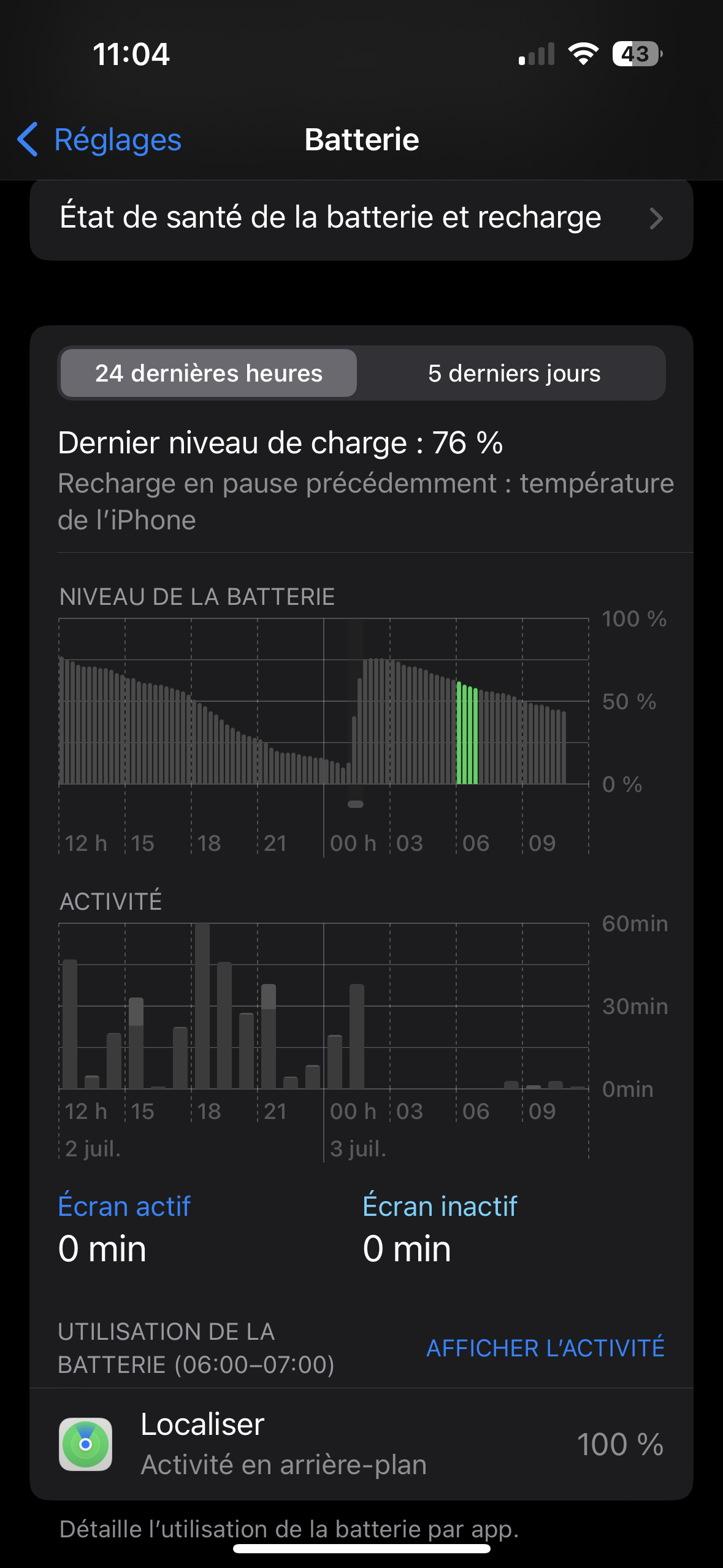Tap the tallest bar in the Activité chart

(x=202, y=1006)
